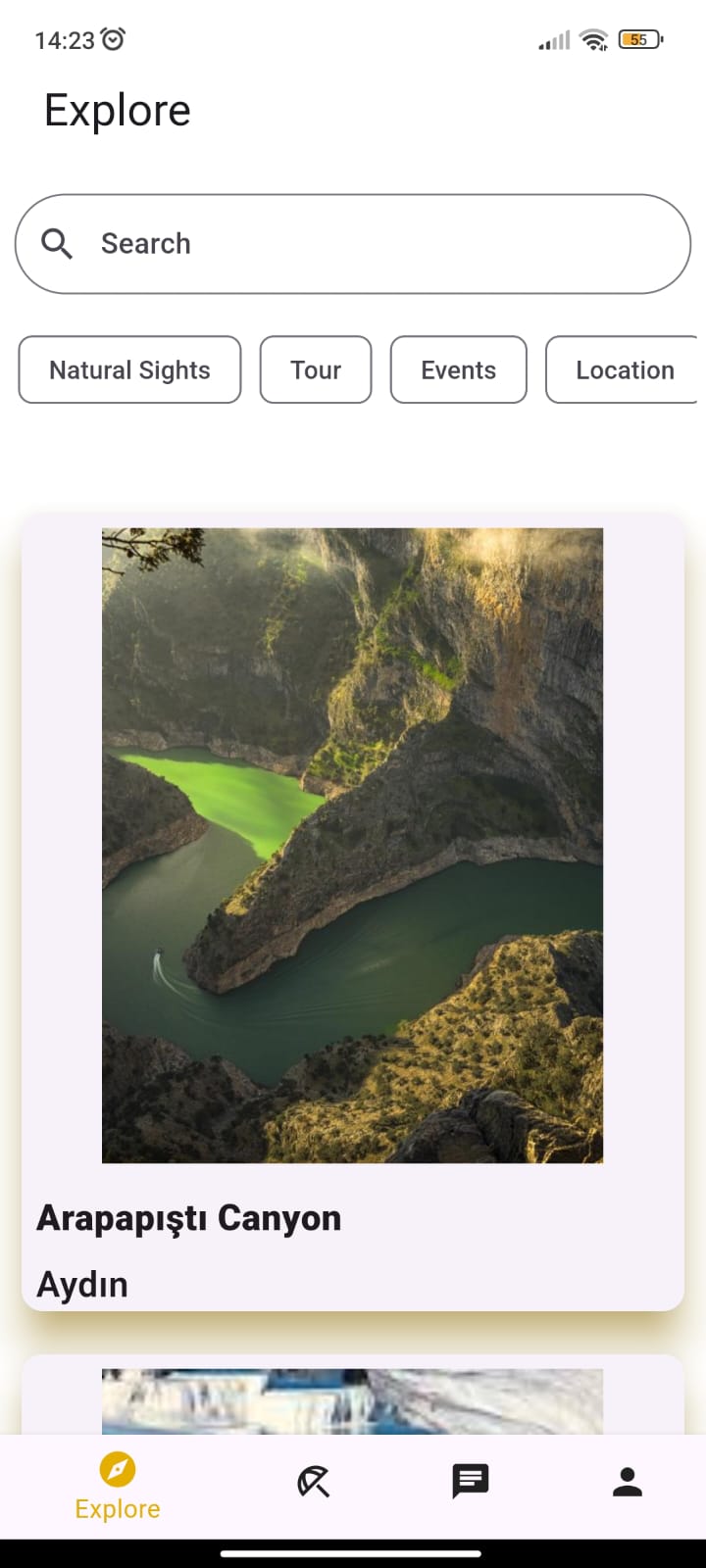Screen dimensions: 706x1568
Task: Switch to the Explore tab
Action: point(118,1486)
